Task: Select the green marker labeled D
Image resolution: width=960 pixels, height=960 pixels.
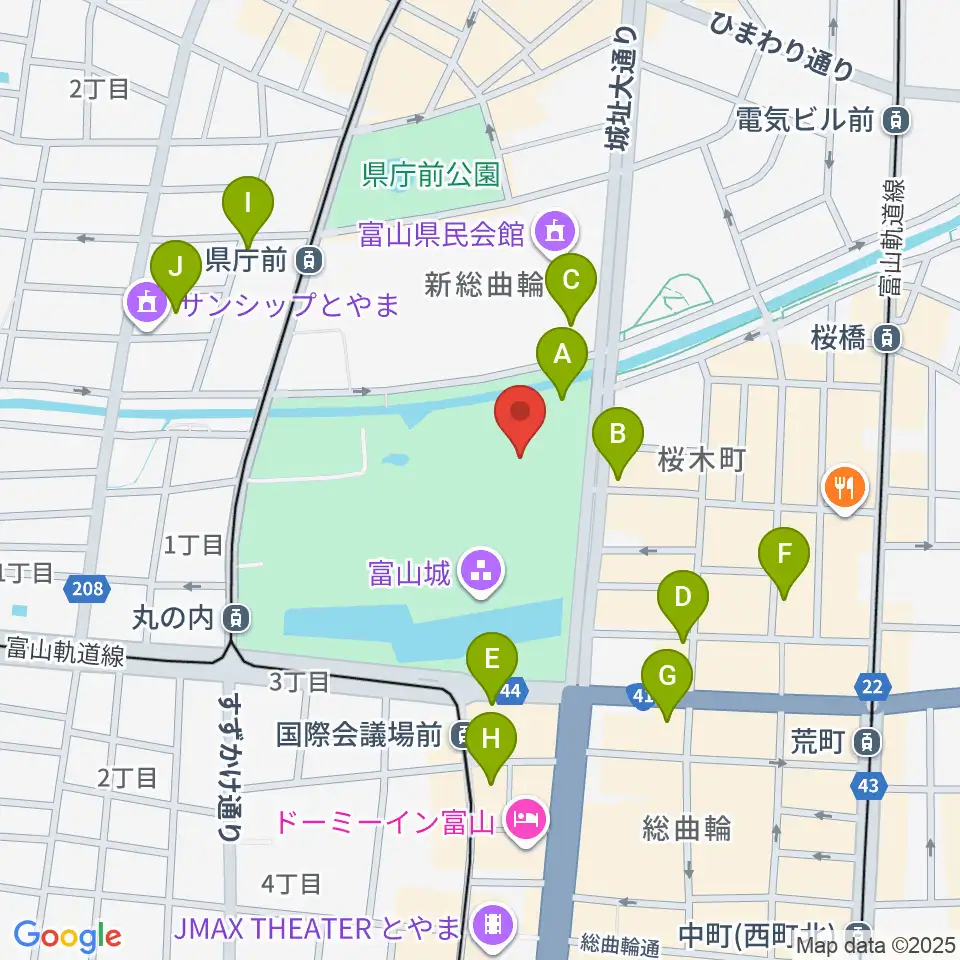Action: [683, 605]
